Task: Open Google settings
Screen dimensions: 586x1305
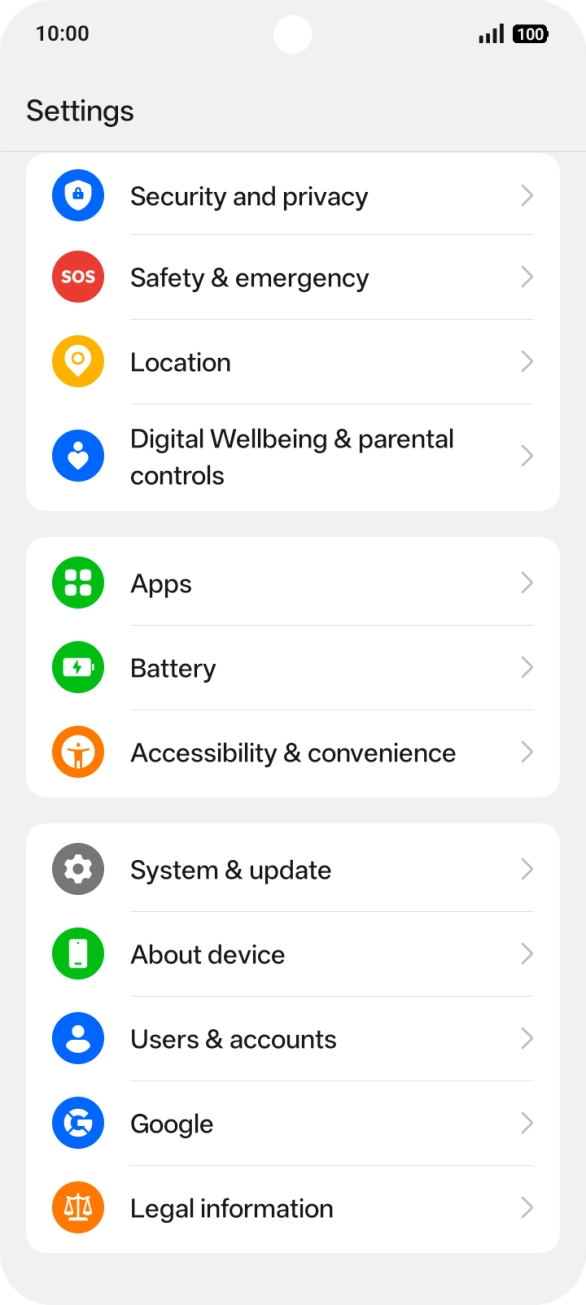Action: click(x=292, y=1124)
